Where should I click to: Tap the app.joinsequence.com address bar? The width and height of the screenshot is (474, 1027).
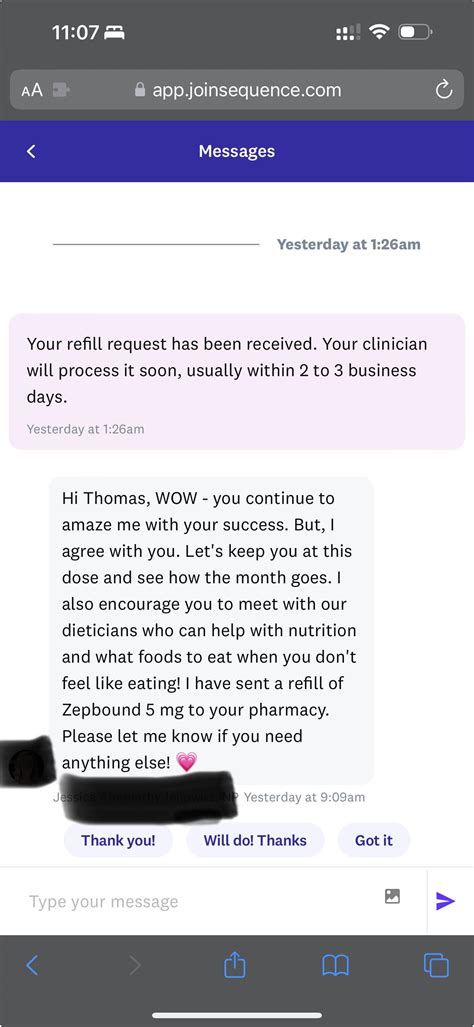point(237,90)
